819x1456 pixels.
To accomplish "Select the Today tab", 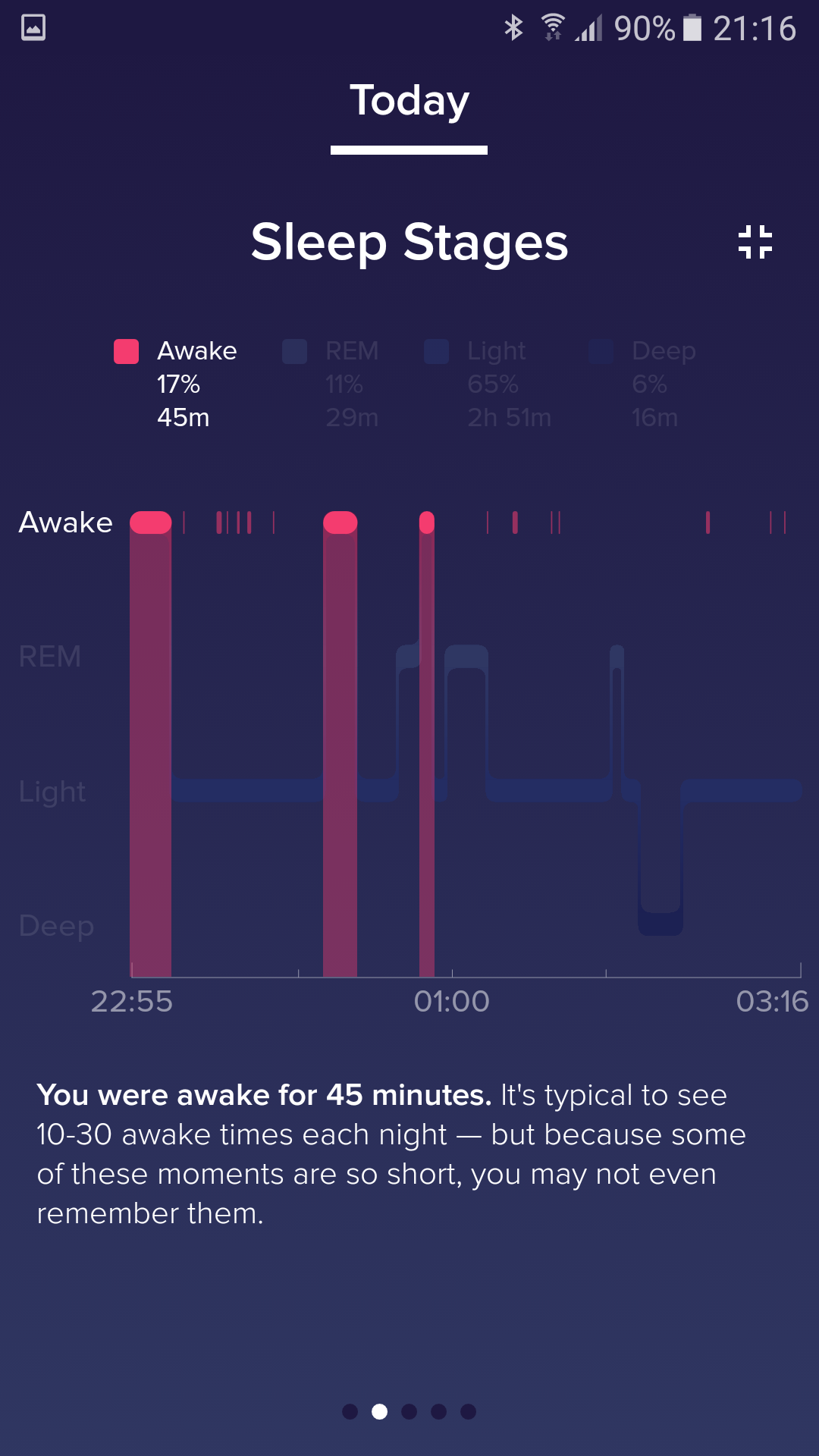I will click(409, 101).
